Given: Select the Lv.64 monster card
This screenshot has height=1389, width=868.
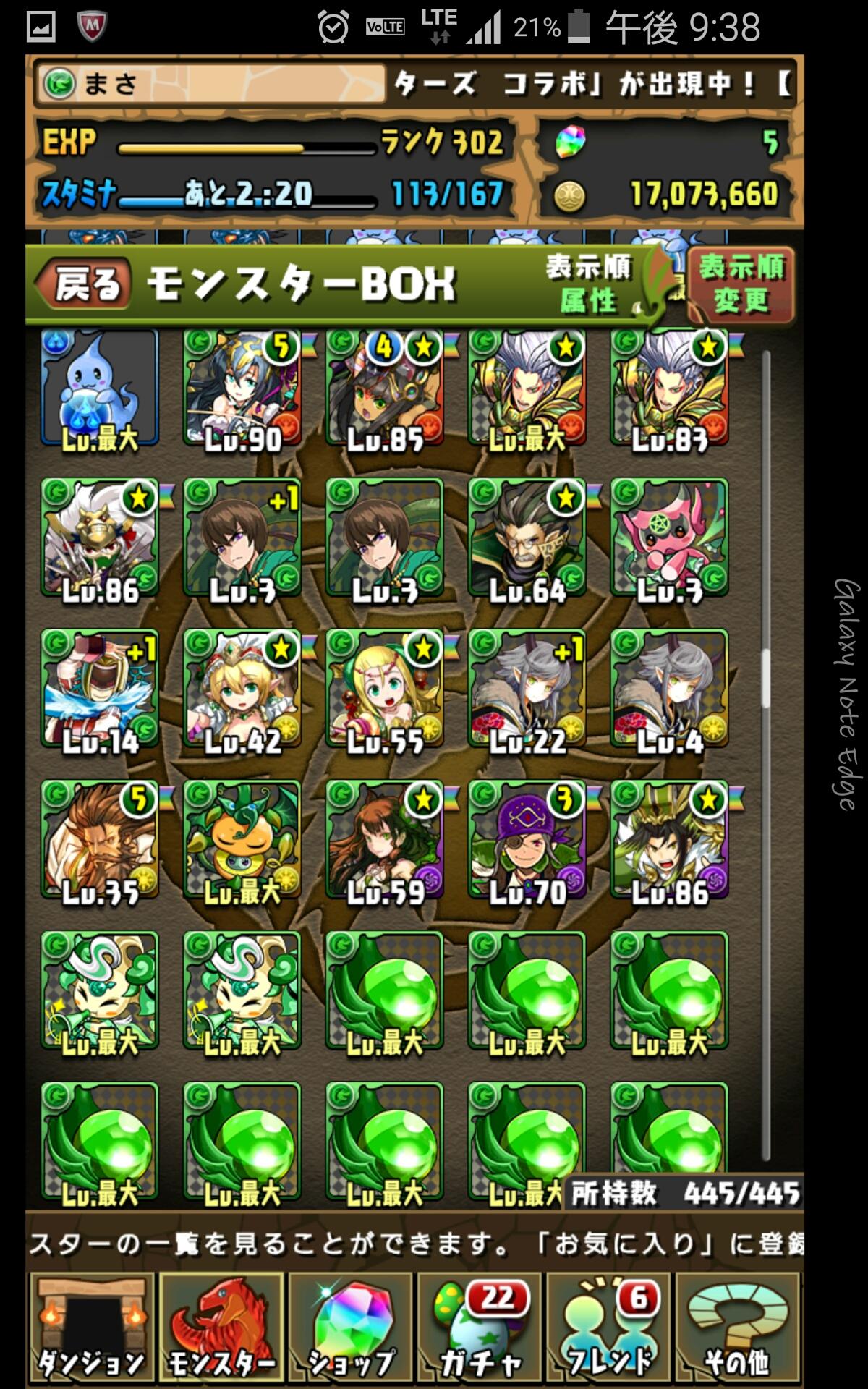Looking at the screenshot, I should (527, 539).
